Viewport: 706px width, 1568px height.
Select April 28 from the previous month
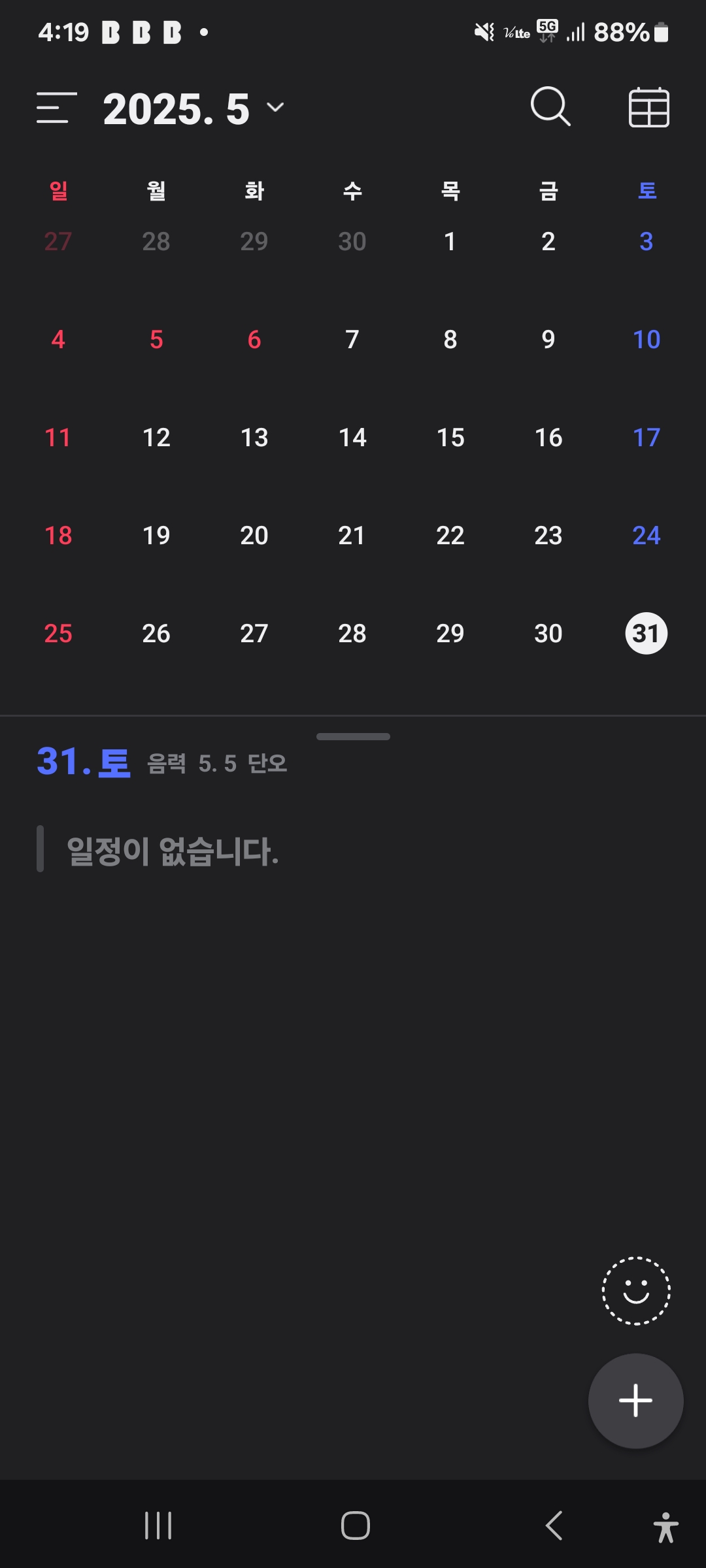coord(156,242)
